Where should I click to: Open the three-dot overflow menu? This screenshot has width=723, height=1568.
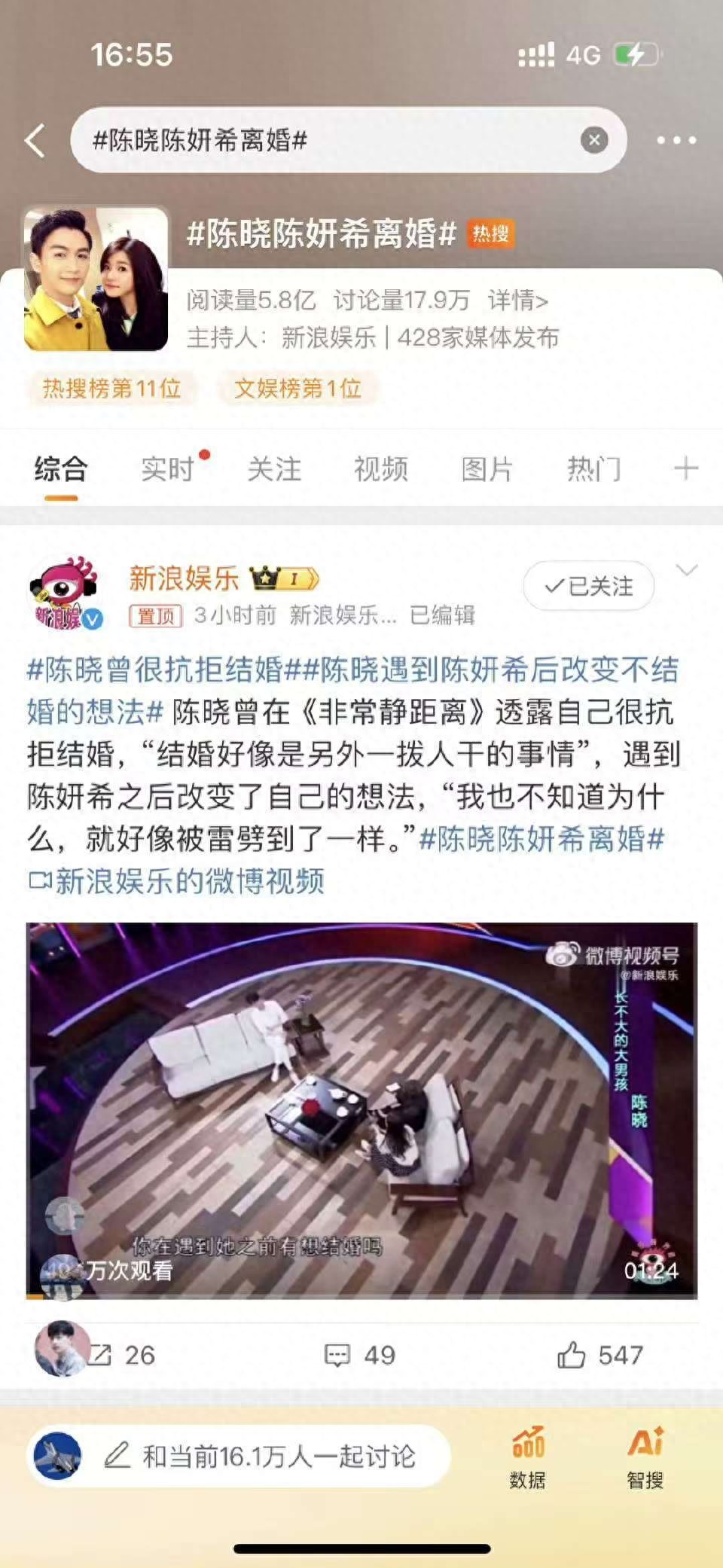tap(676, 140)
